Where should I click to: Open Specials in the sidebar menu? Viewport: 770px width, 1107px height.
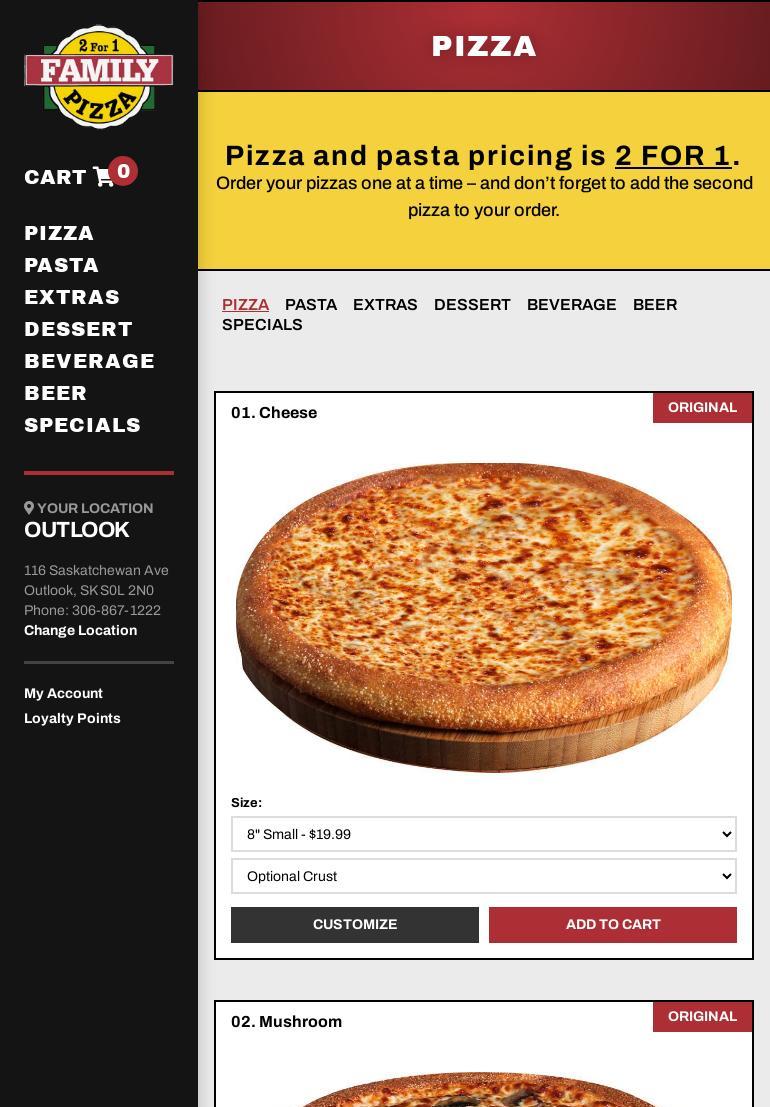pyautogui.click(x=82, y=425)
